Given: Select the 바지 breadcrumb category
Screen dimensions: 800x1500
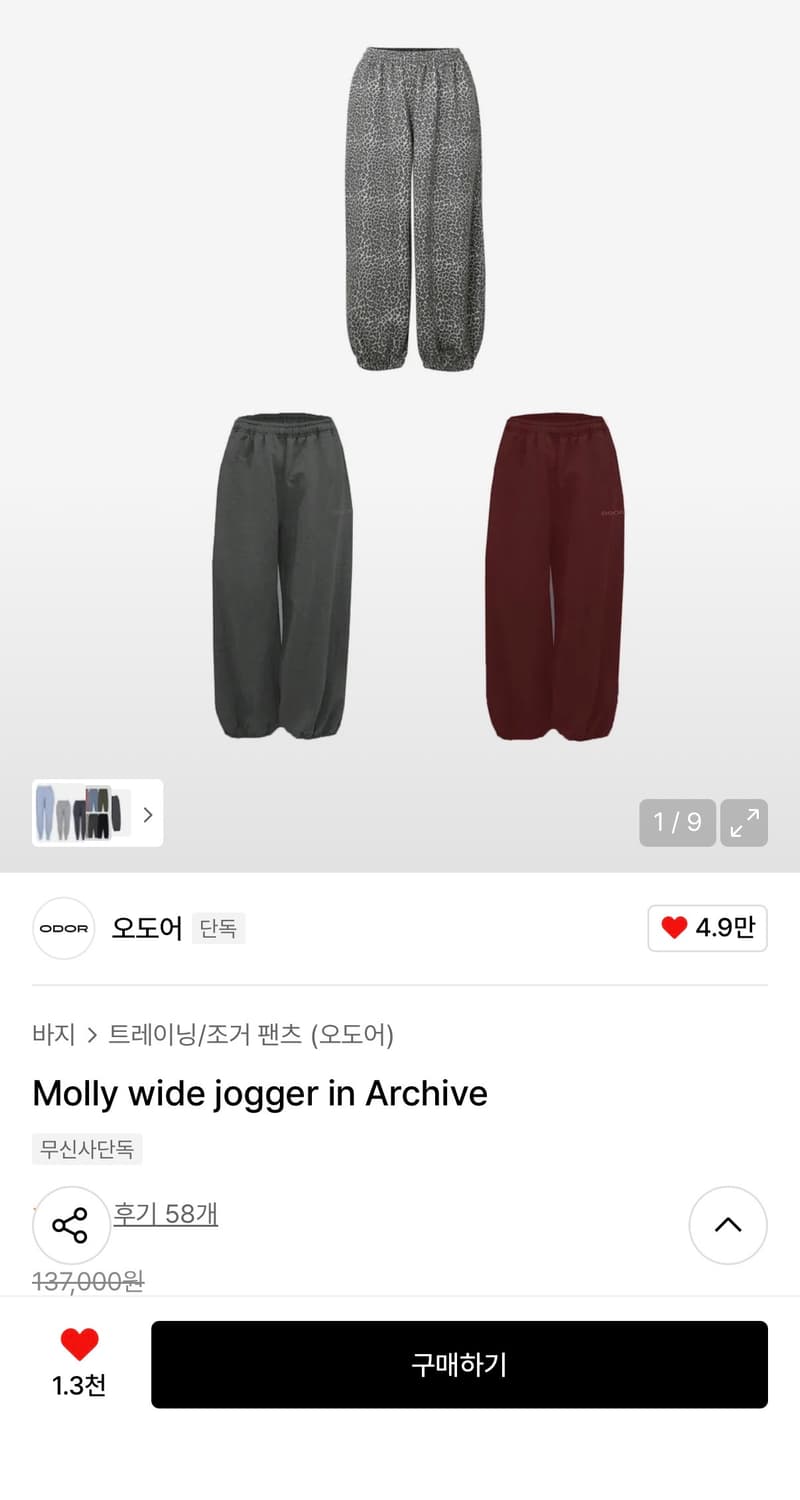Looking at the screenshot, I should [54, 1036].
